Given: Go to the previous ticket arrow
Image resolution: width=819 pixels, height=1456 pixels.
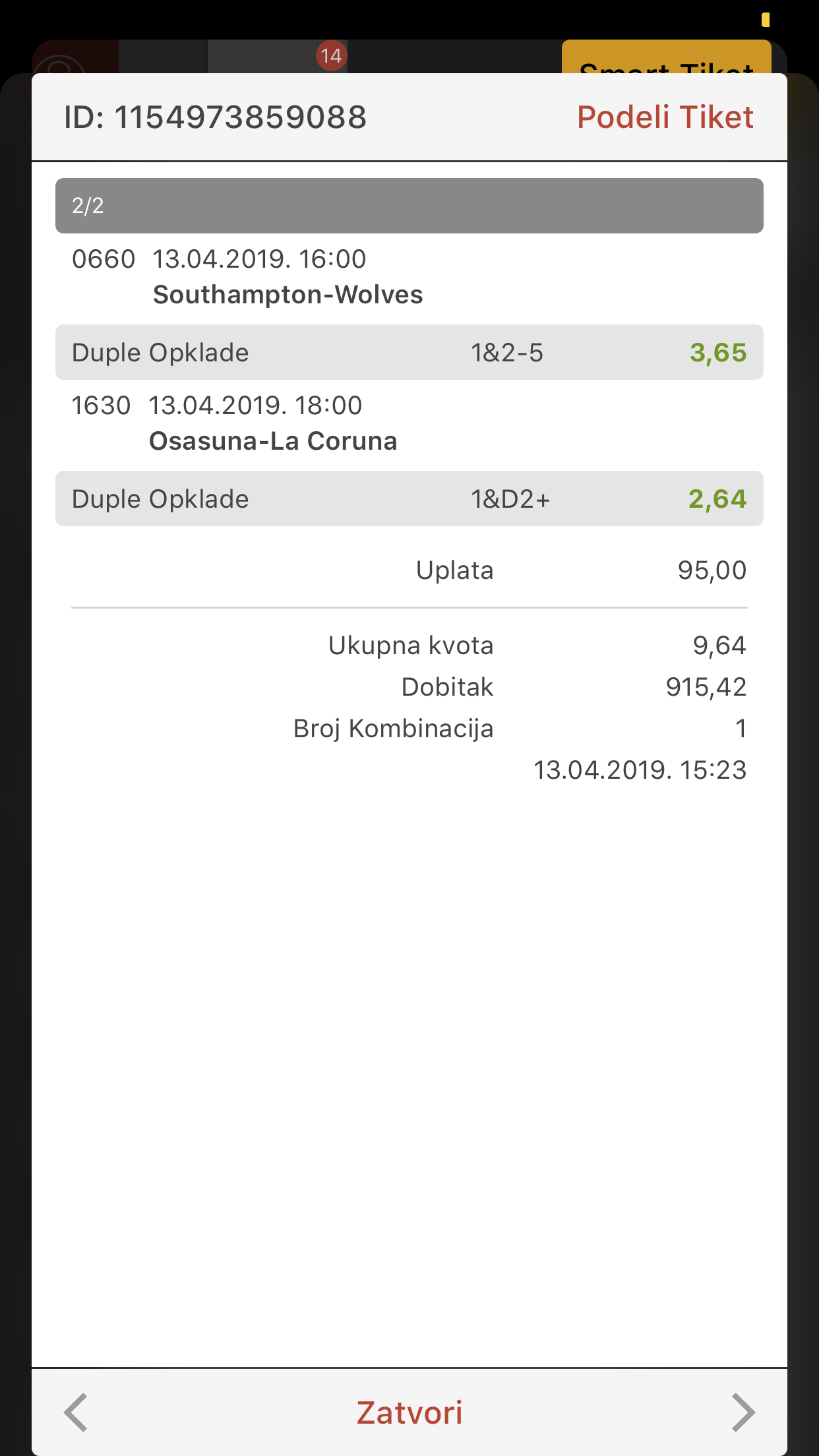Looking at the screenshot, I should point(76,1412).
